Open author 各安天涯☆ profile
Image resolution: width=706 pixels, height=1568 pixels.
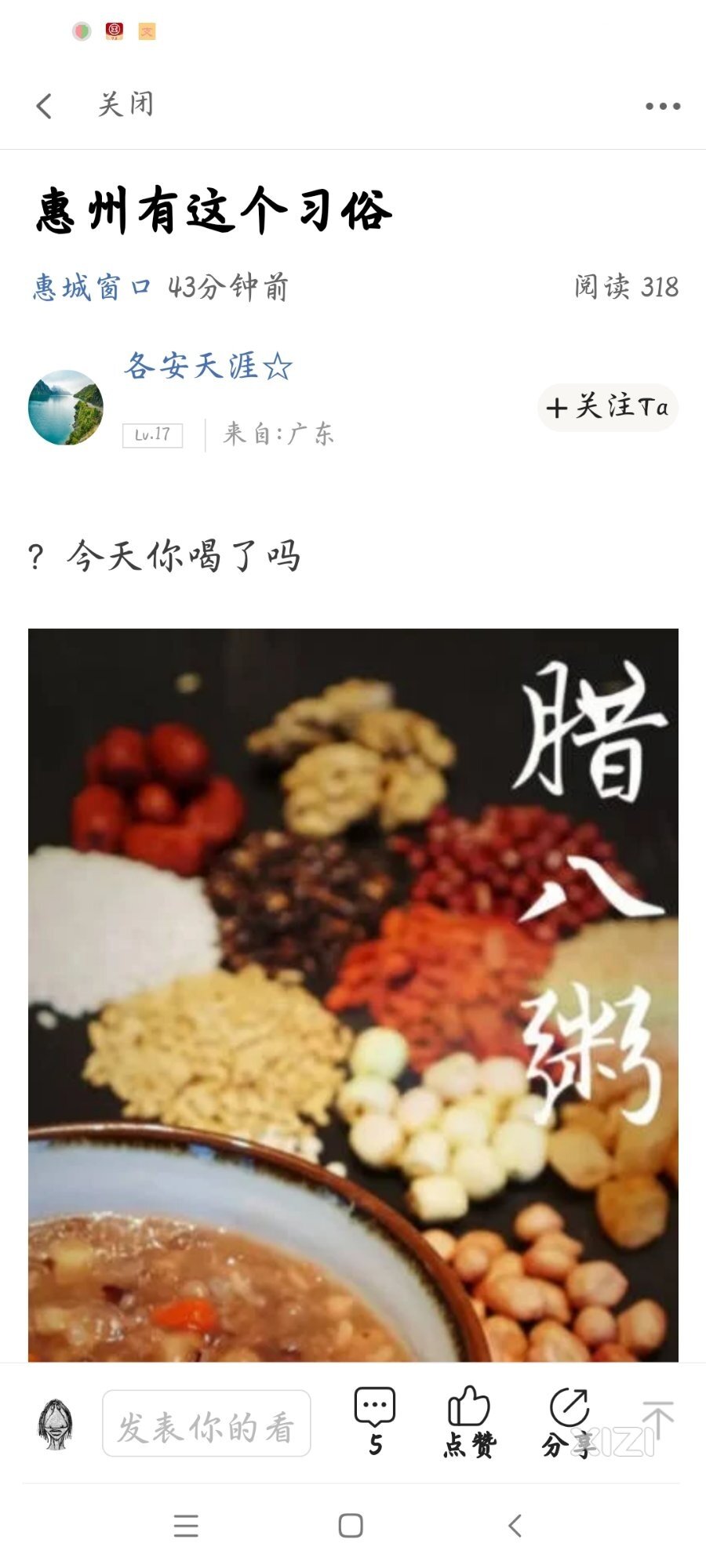click(209, 366)
